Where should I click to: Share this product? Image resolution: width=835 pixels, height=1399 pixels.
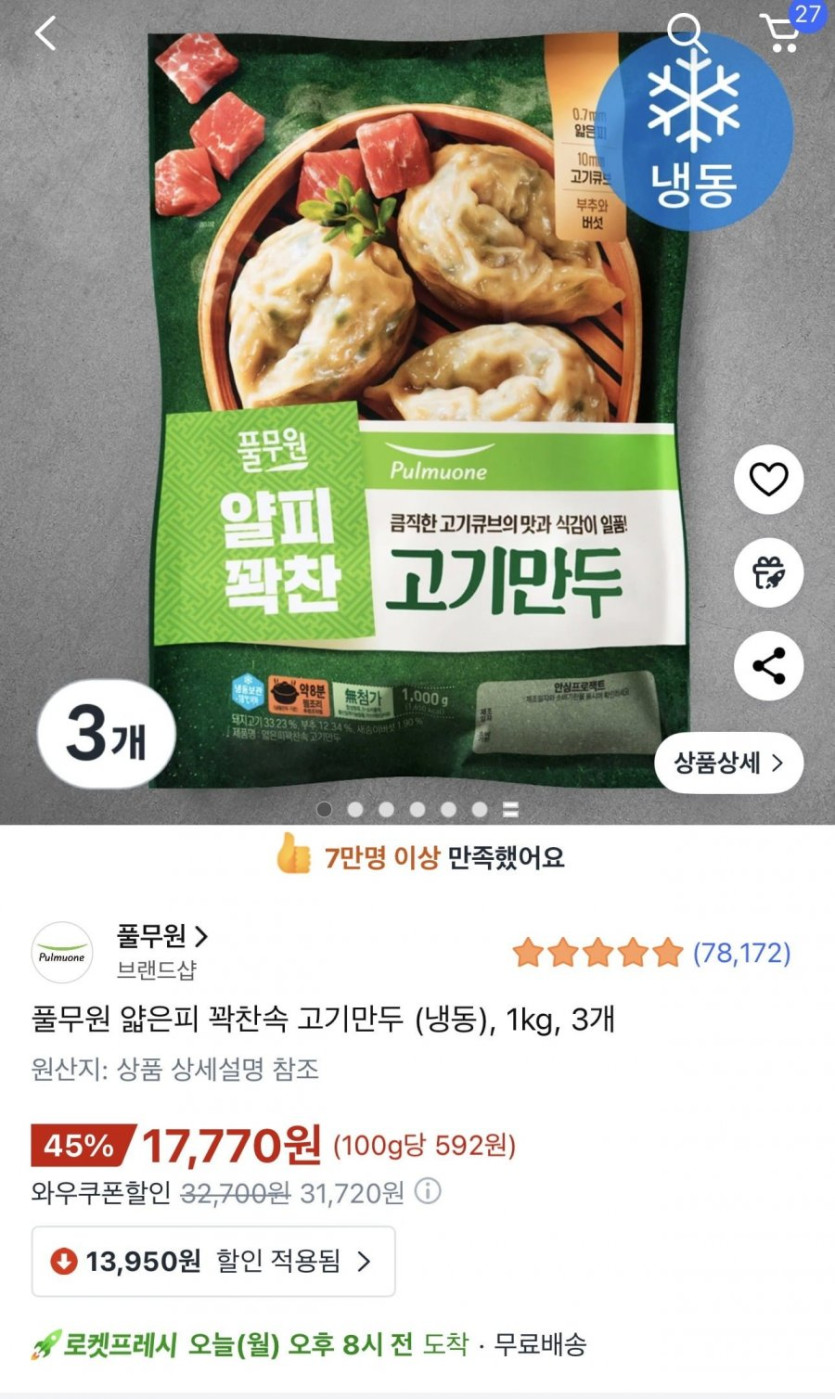pos(768,665)
